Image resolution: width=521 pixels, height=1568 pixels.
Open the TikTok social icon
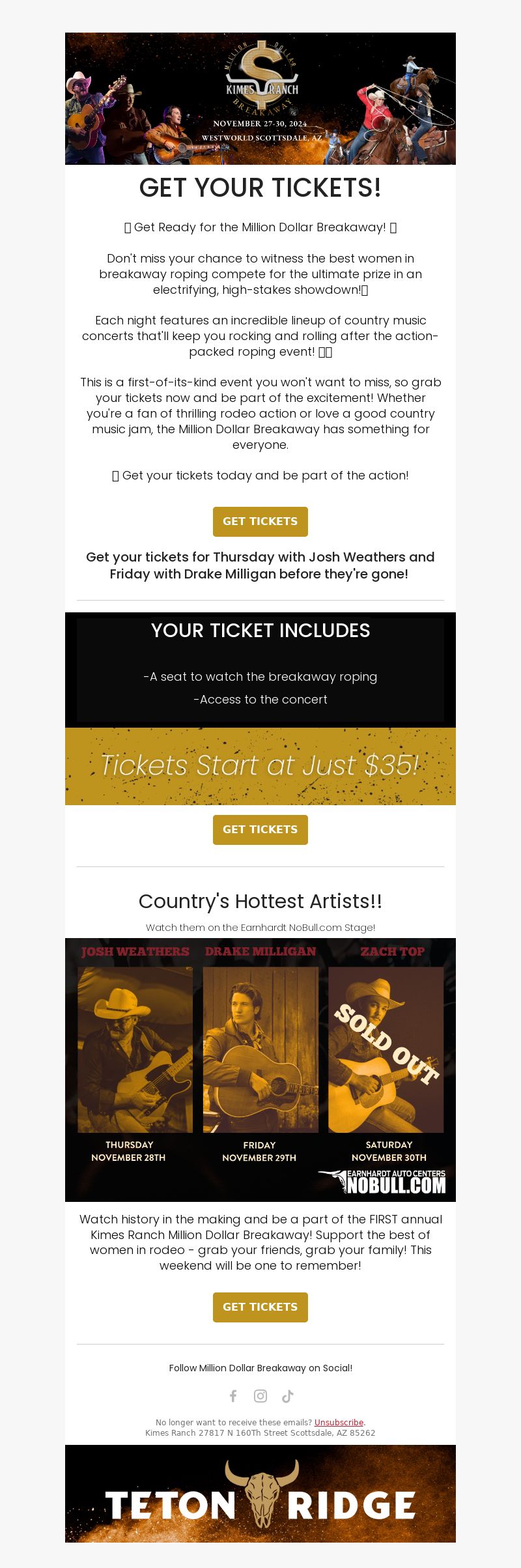(x=287, y=1395)
